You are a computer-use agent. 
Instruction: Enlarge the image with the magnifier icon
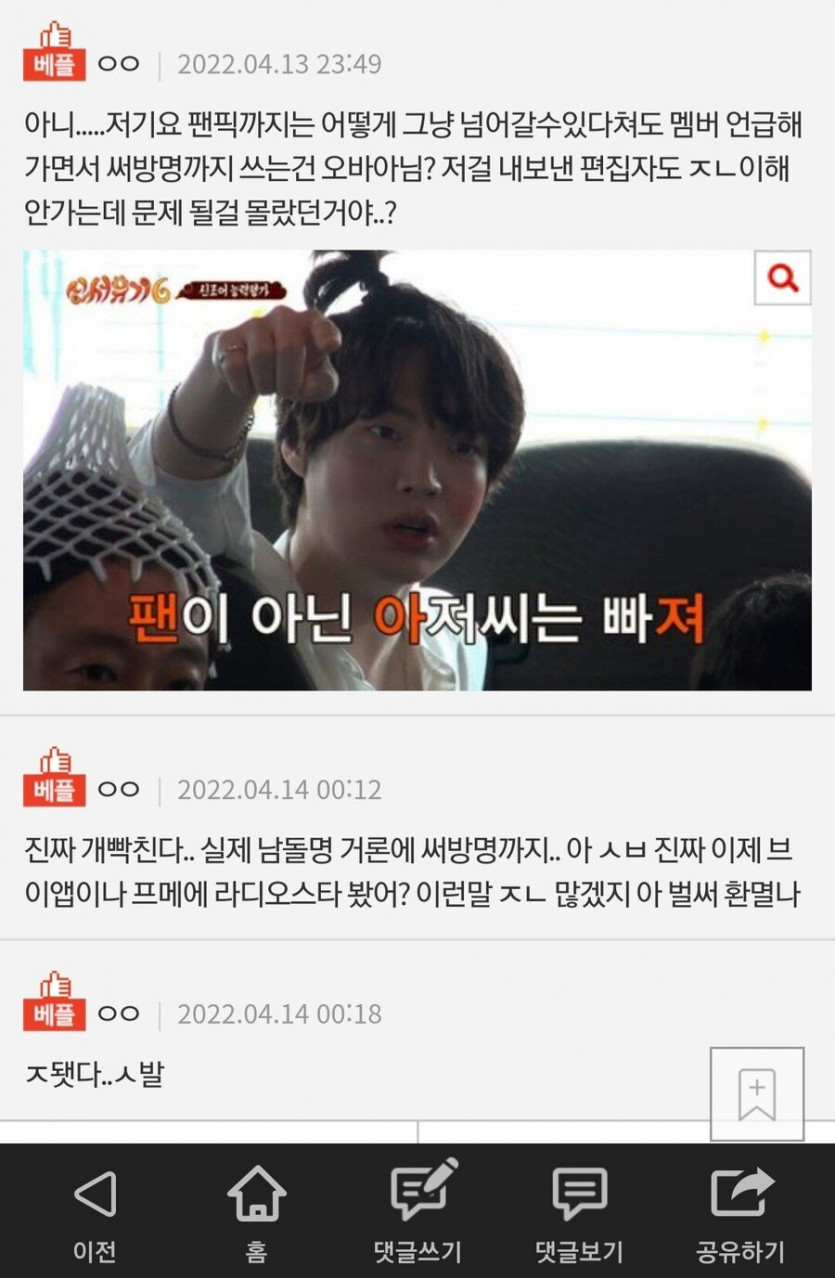(x=782, y=278)
